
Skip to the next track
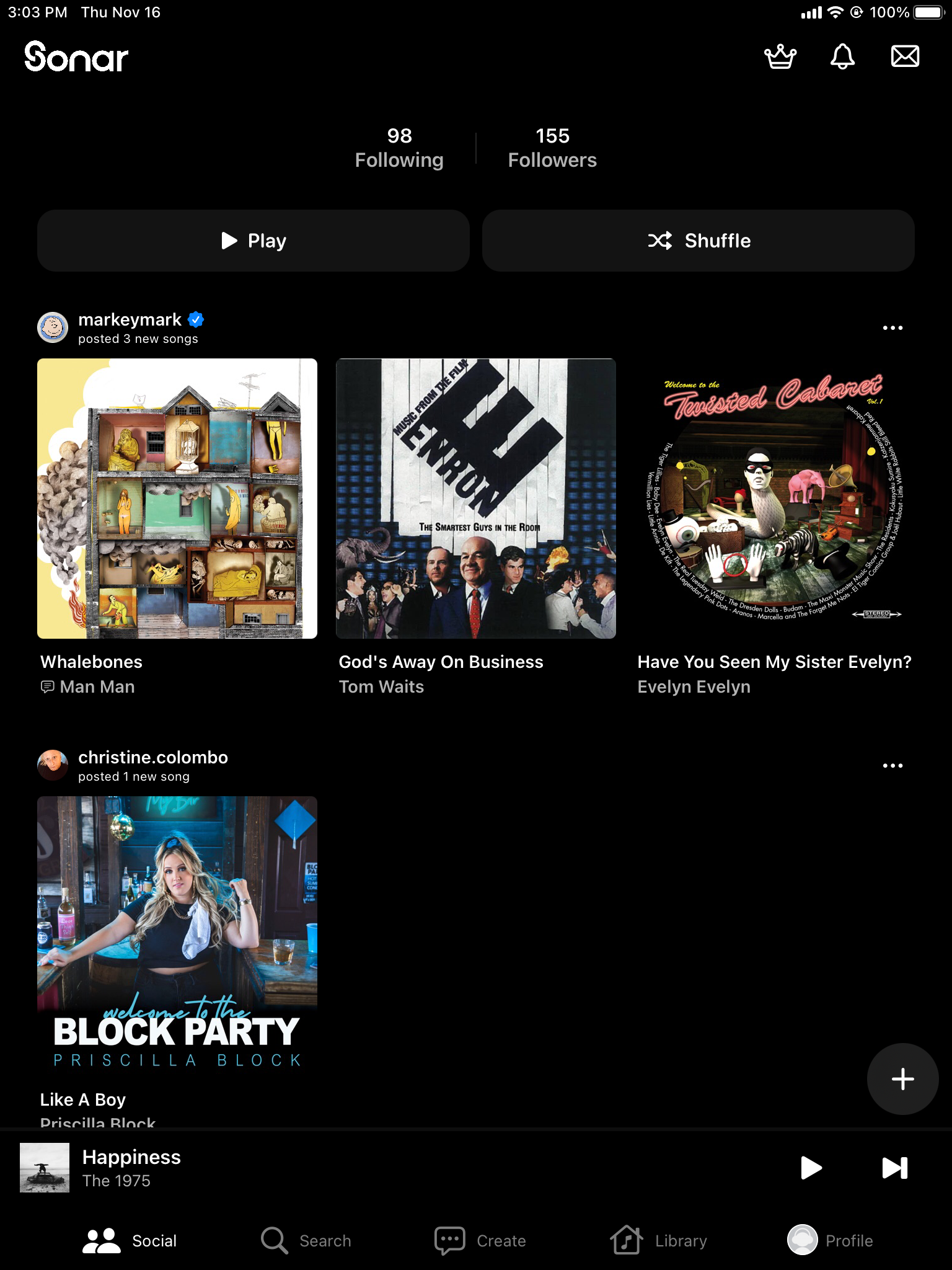(x=894, y=1168)
